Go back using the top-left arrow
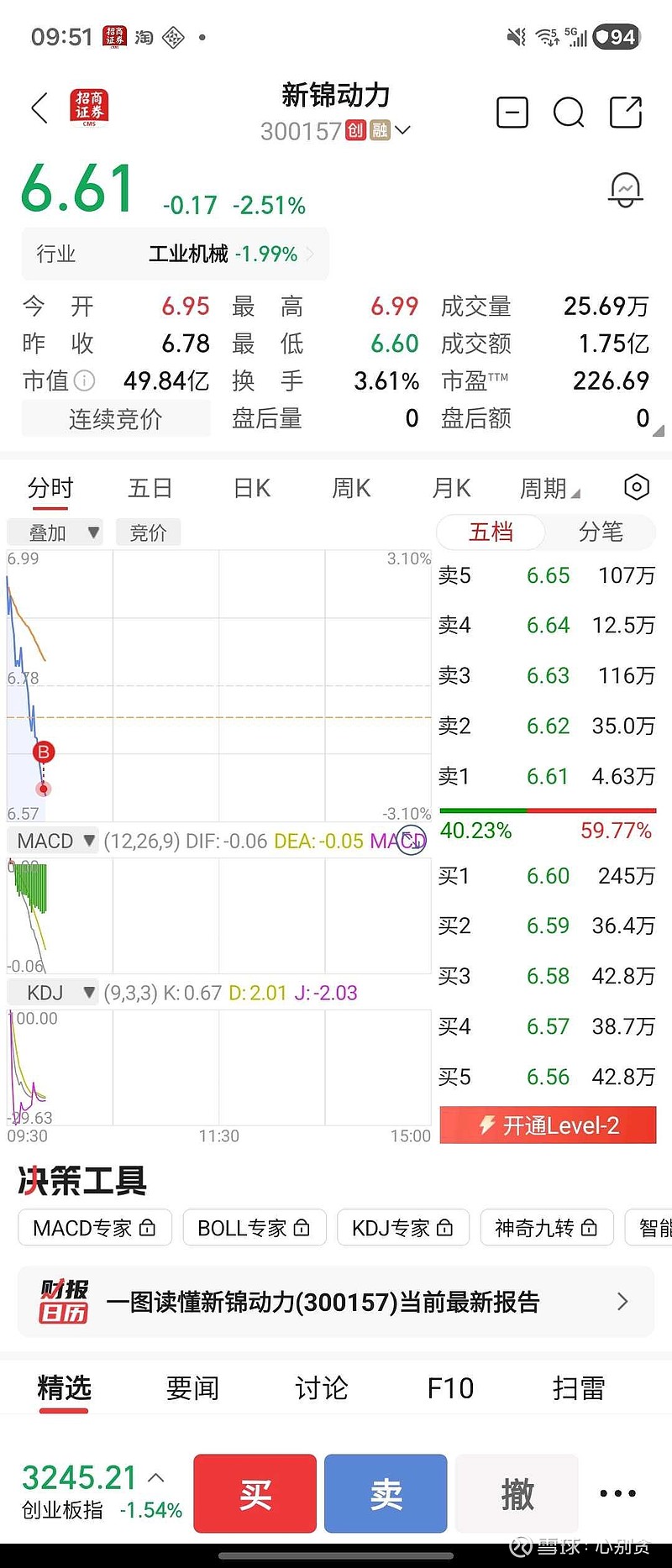This screenshot has width=672, height=1568. click(x=39, y=108)
